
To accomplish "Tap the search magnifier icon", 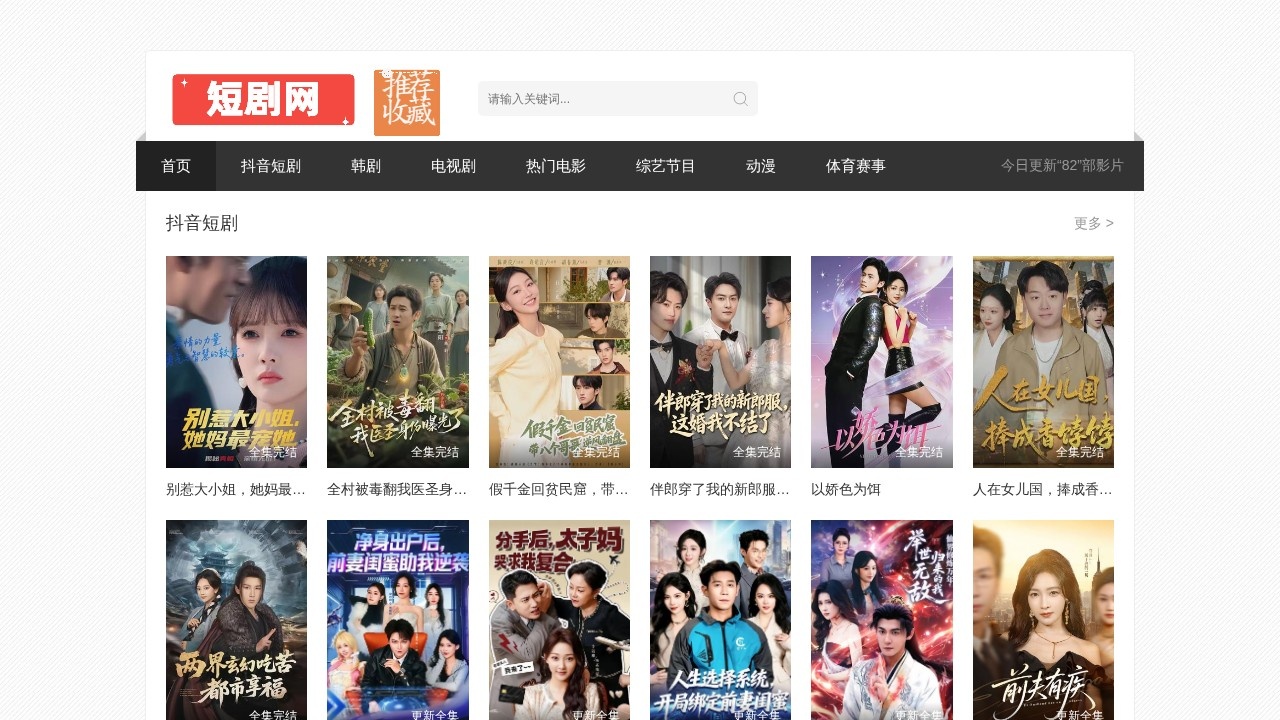I will pyautogui.click(x=740, y=99).
